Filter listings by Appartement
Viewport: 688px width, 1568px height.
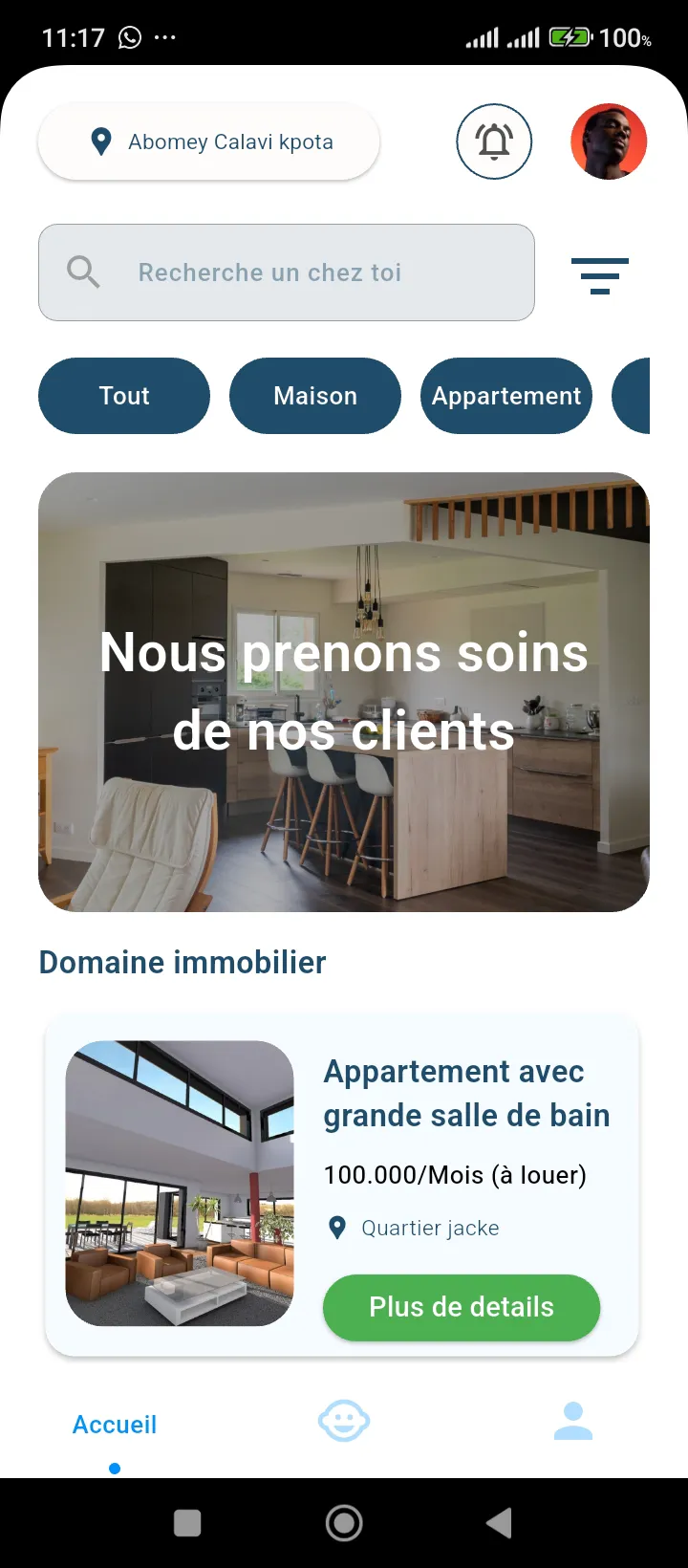click(x=506, y=396)
